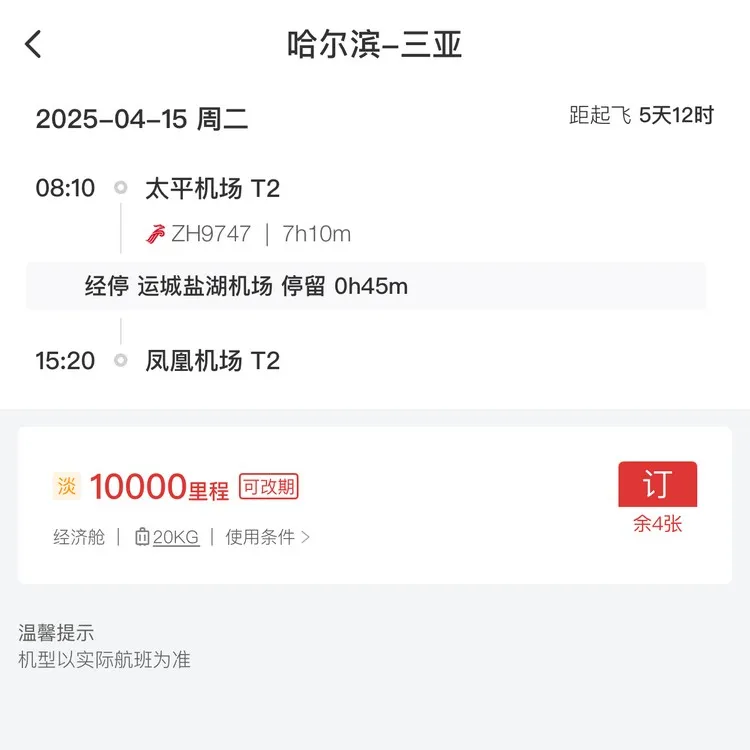Screen dimensions: 750x750
Task: Open 使用条件 for this fare
Action: (x=267, y=537)
